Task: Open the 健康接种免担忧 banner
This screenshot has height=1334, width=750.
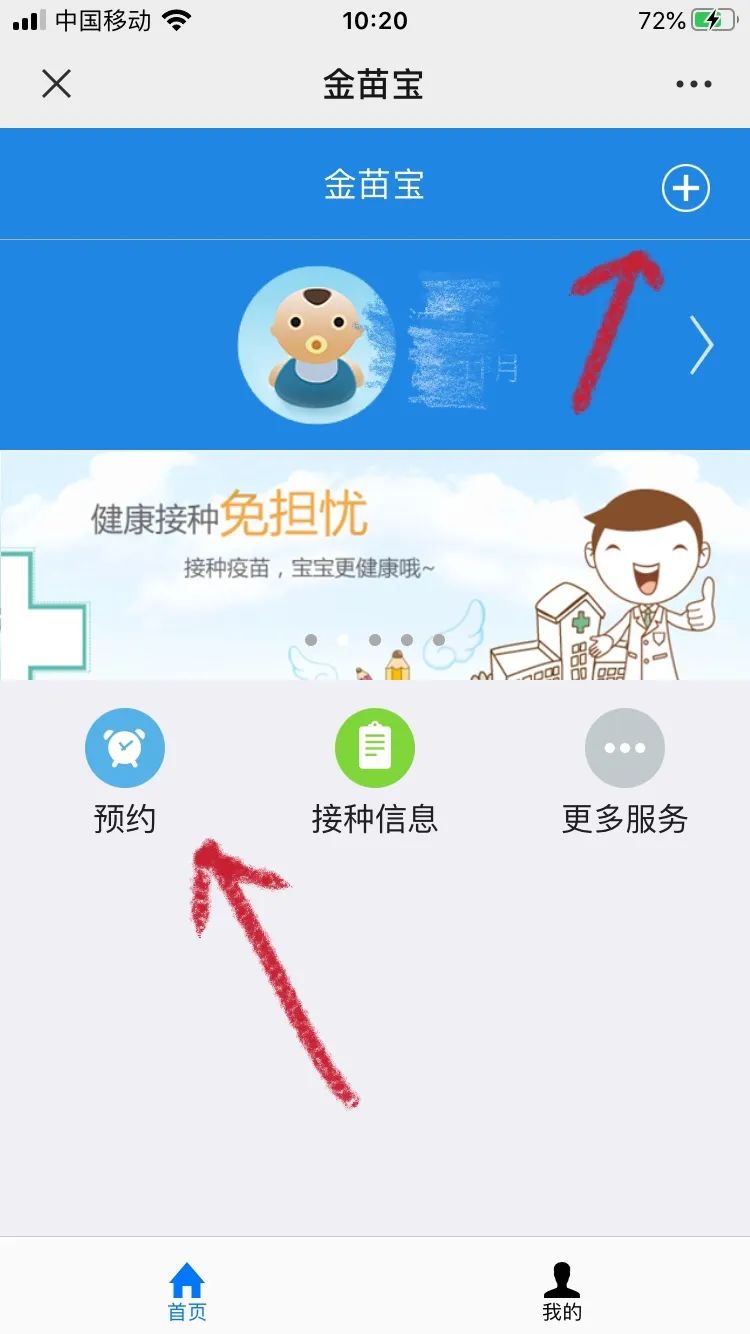Action: (x=374, y=565)
